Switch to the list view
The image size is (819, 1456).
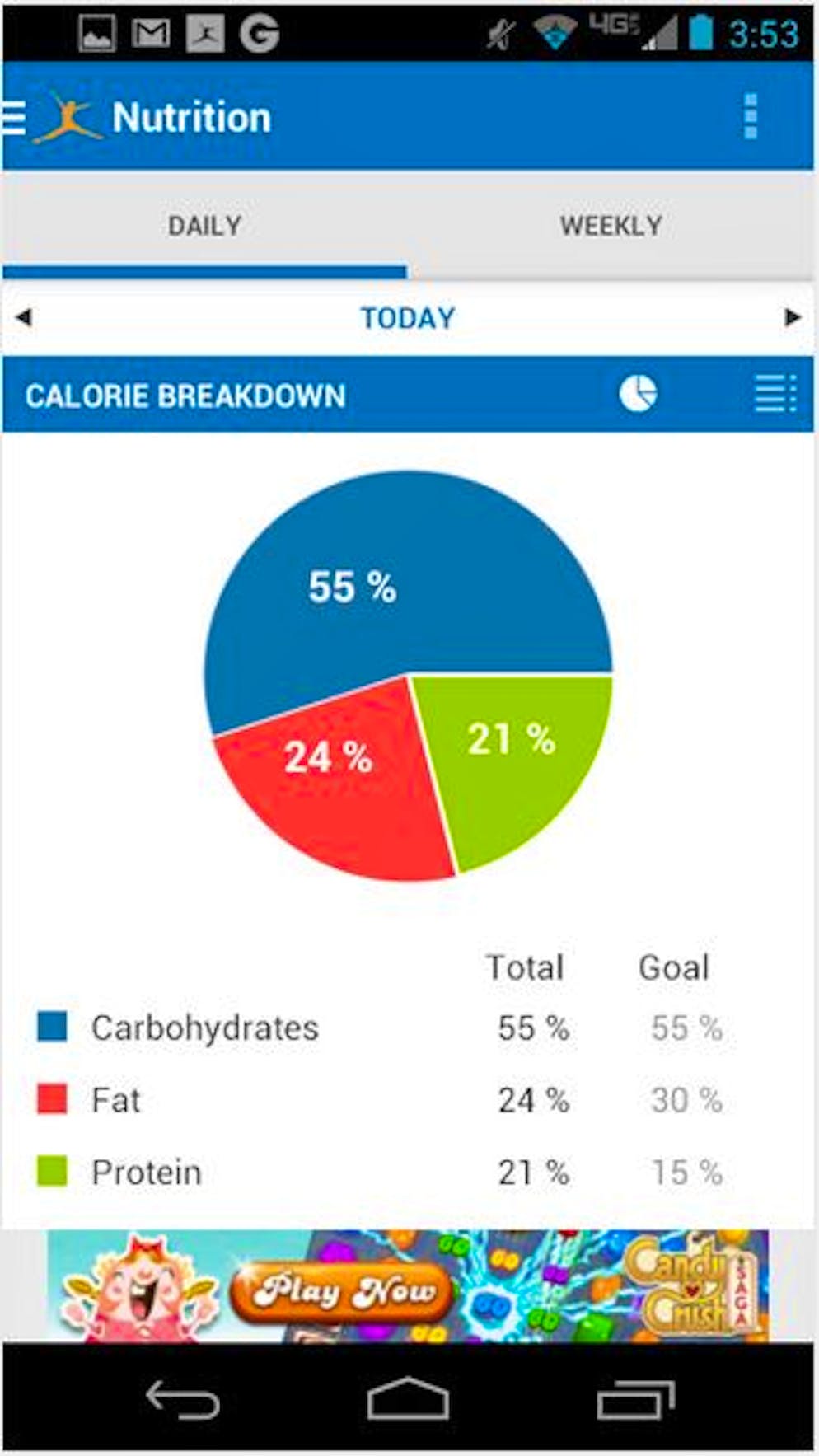pos(775,393)
